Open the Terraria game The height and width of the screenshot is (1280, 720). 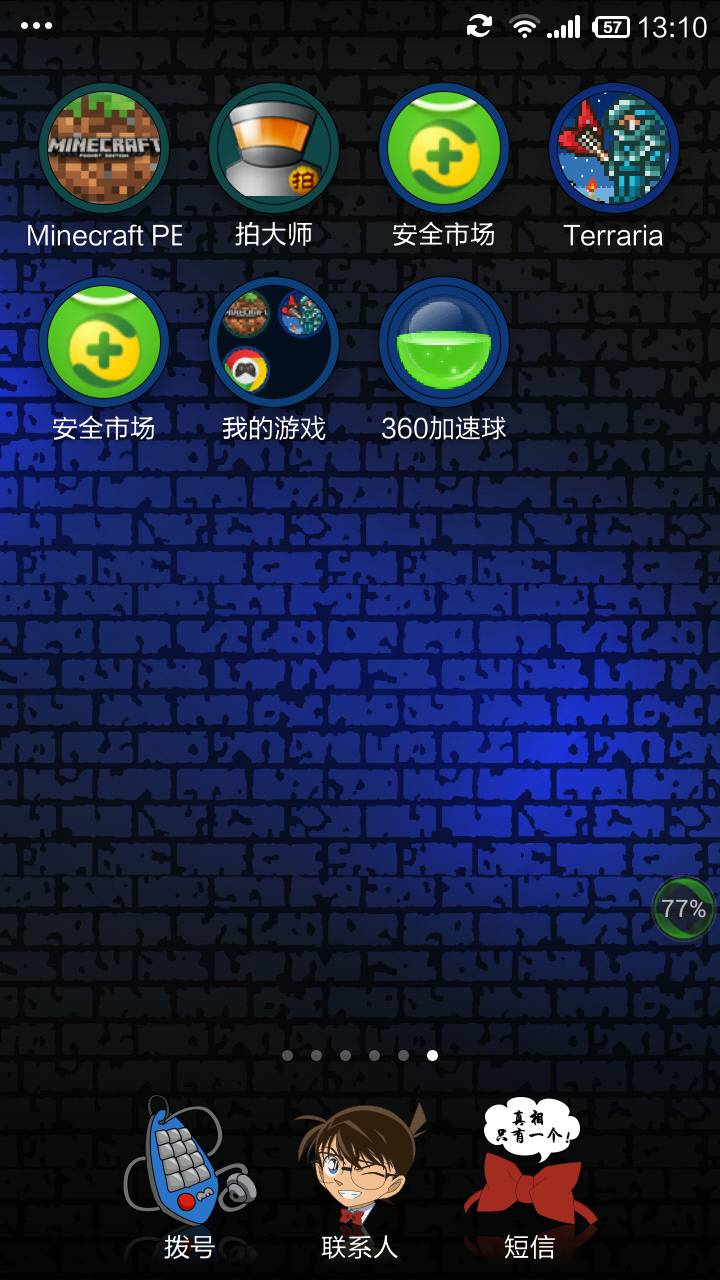coord(613,149)
